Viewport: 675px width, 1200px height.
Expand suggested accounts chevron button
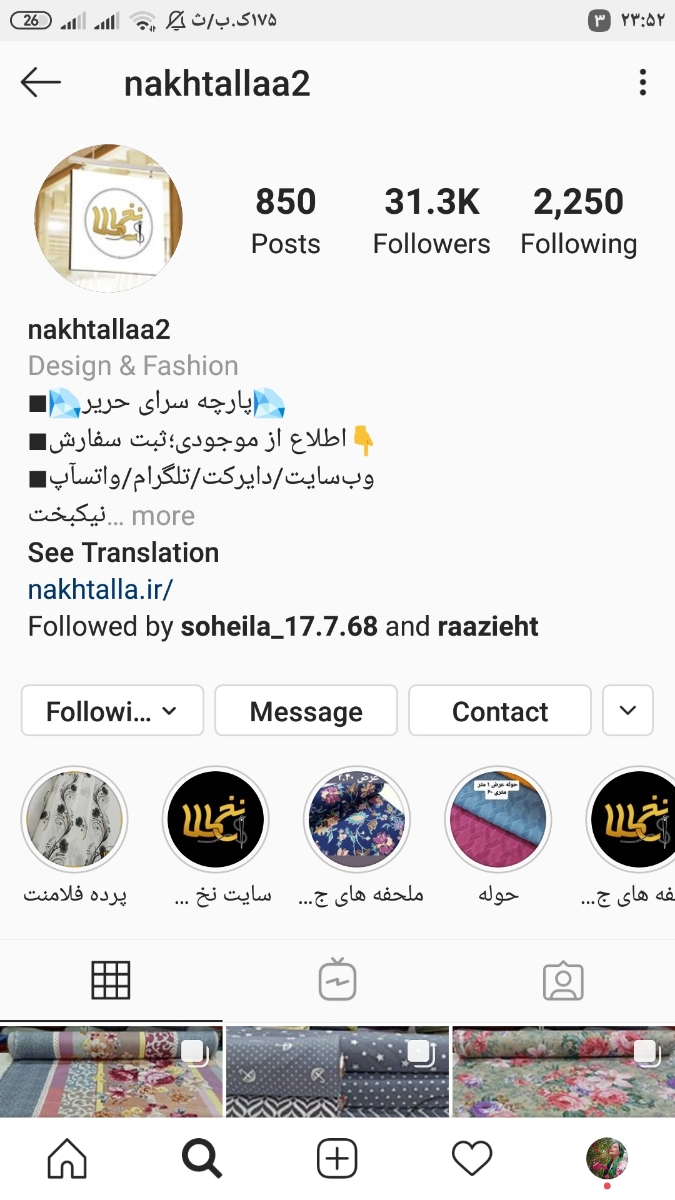628,711
